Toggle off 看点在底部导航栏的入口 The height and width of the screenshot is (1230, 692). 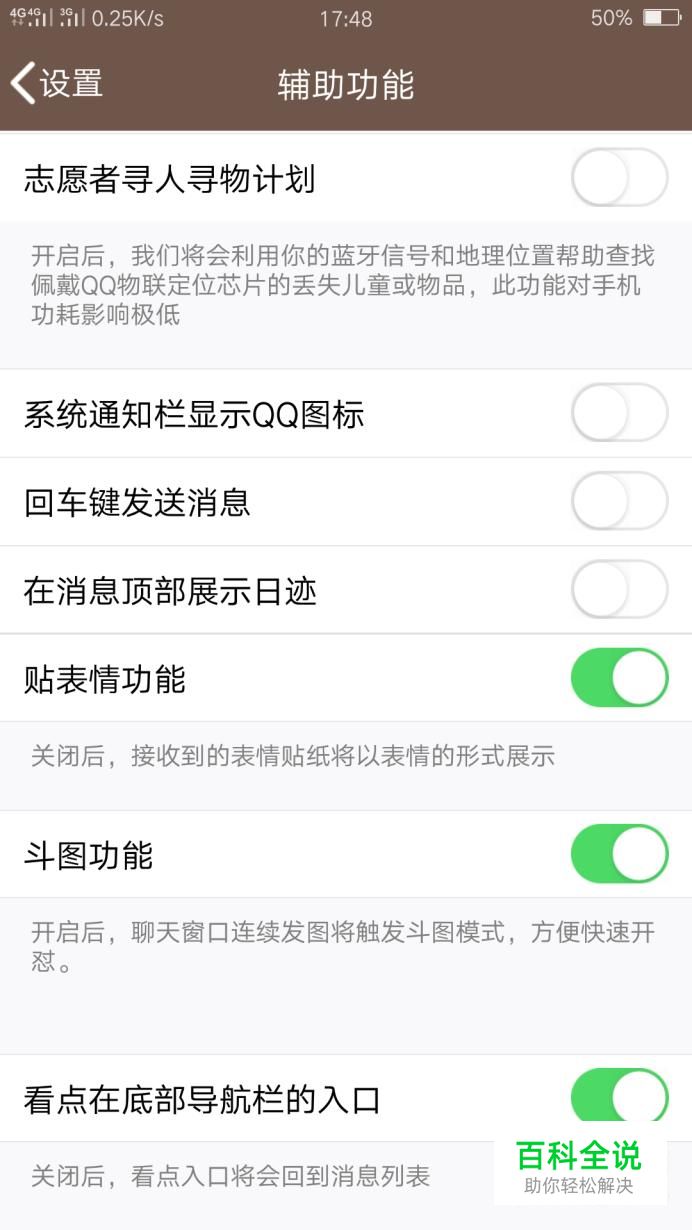[619, 1098]
